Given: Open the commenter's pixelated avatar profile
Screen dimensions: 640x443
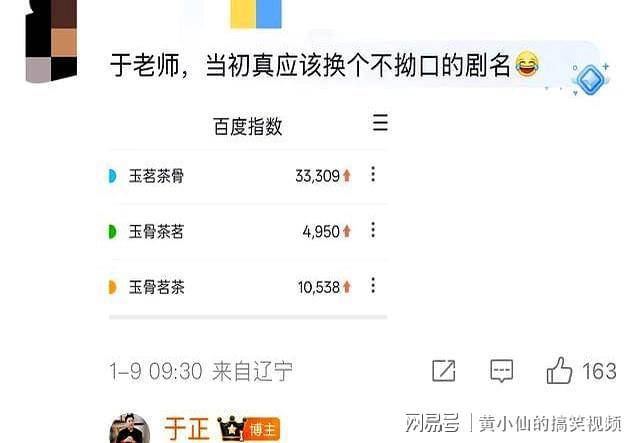Looking at the screenshot, I should coord(52,42).
